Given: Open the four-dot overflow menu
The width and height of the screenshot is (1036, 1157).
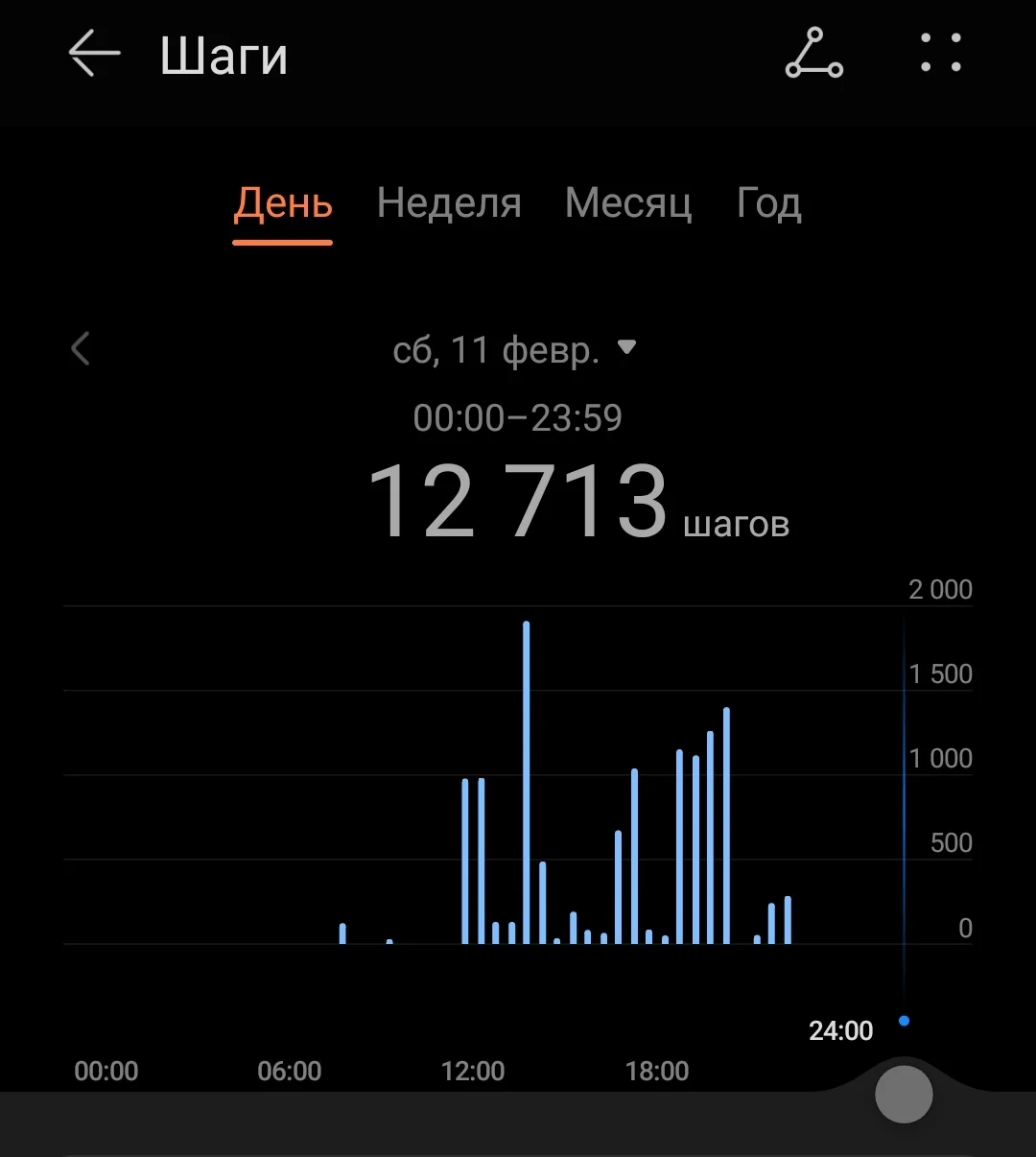Looking at the screenshot, I should coord(940,54).
